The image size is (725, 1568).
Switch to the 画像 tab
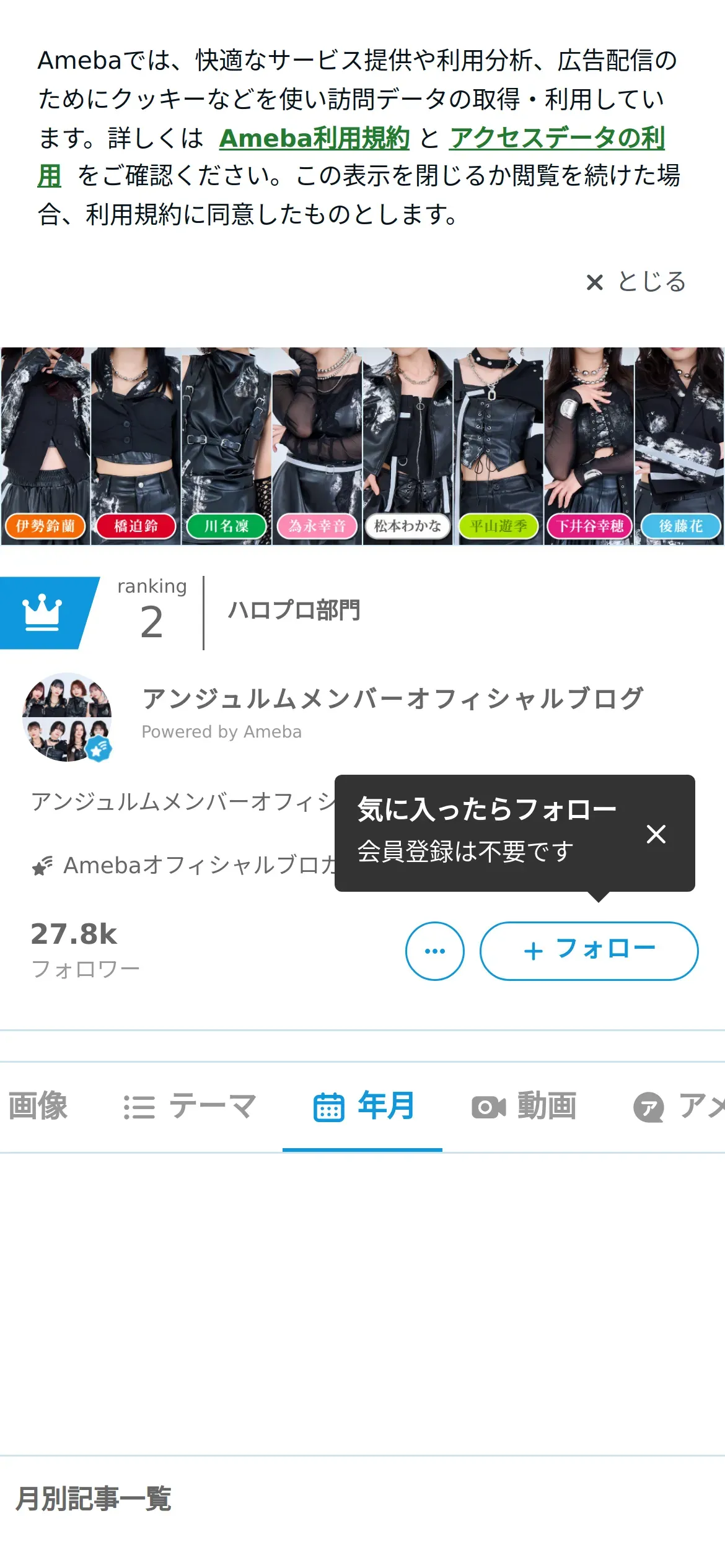37,1106
